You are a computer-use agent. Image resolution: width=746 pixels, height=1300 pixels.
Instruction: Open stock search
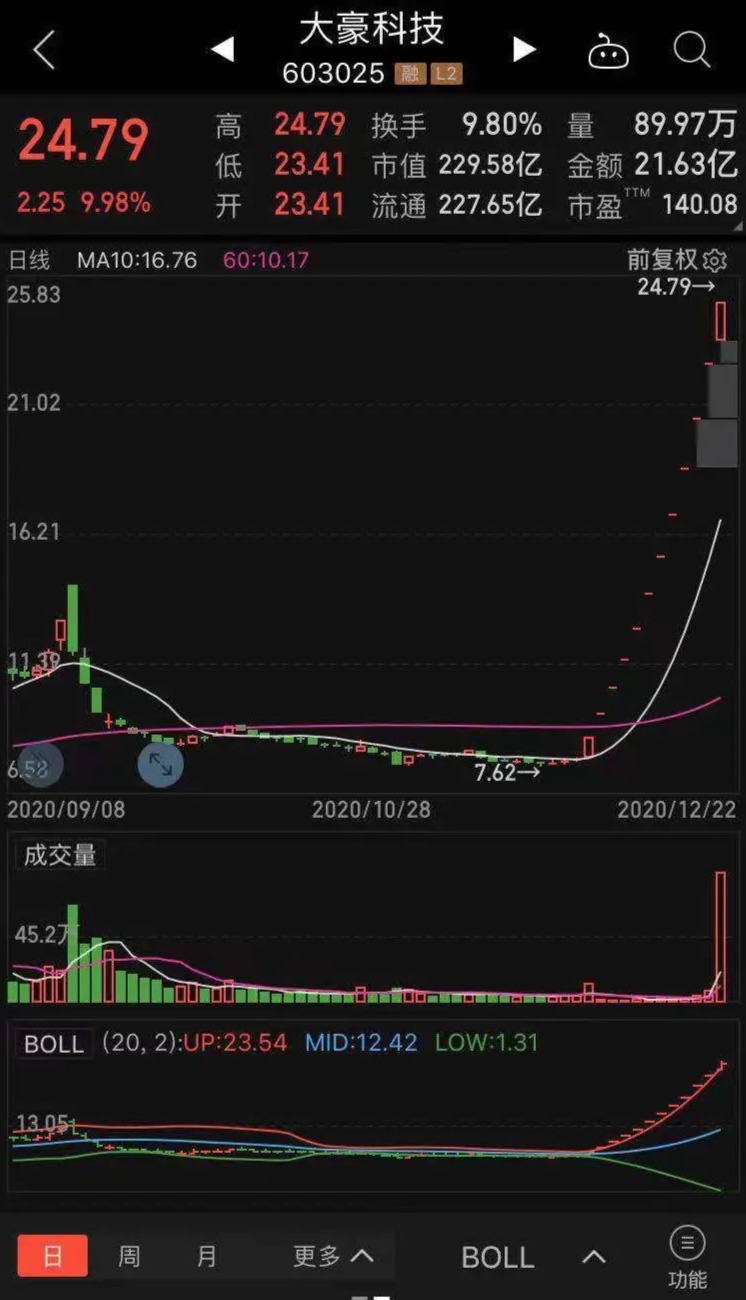click(x=691, y=49)
